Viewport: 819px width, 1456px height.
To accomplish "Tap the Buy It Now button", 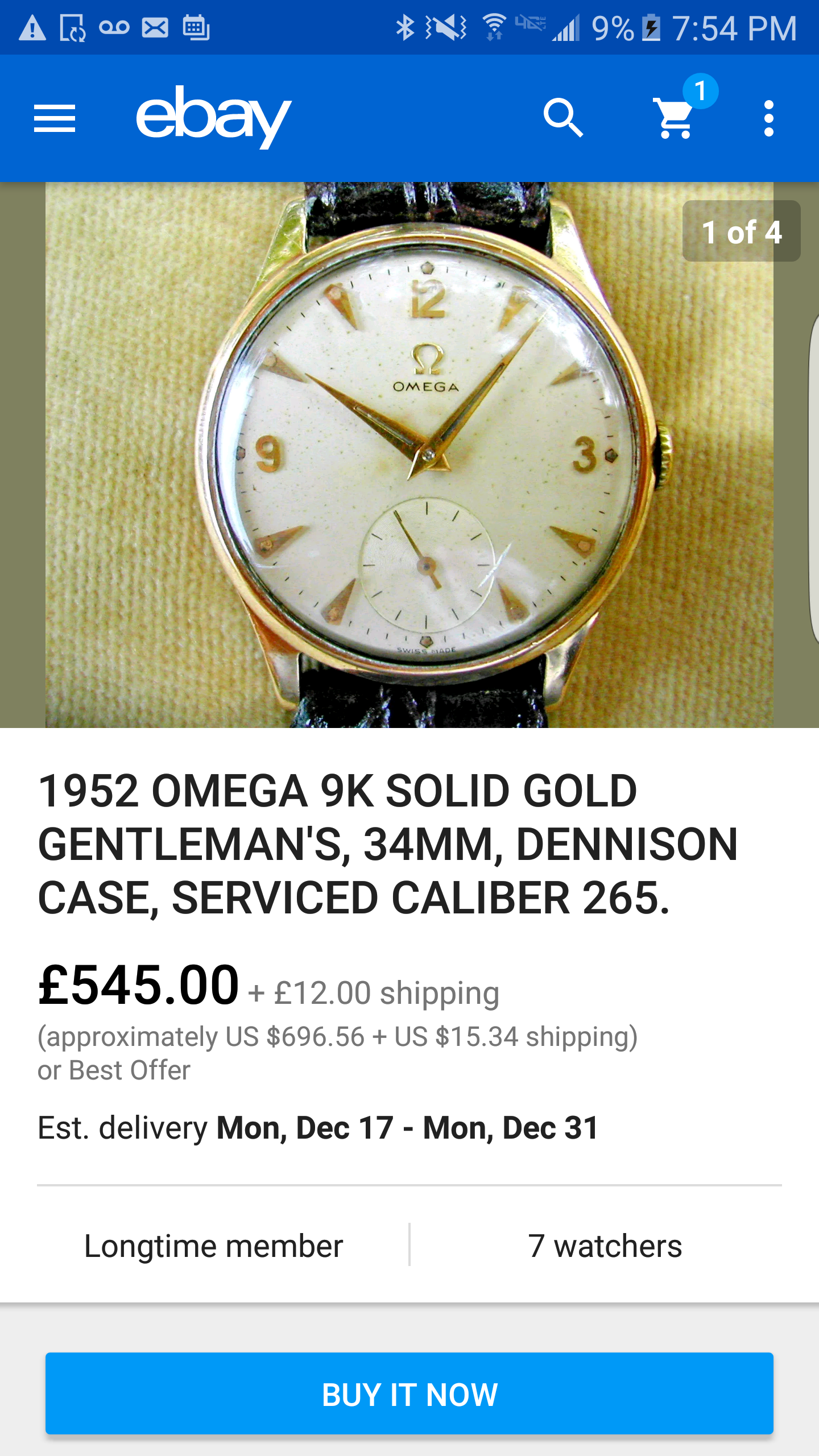I will 409,1393.
